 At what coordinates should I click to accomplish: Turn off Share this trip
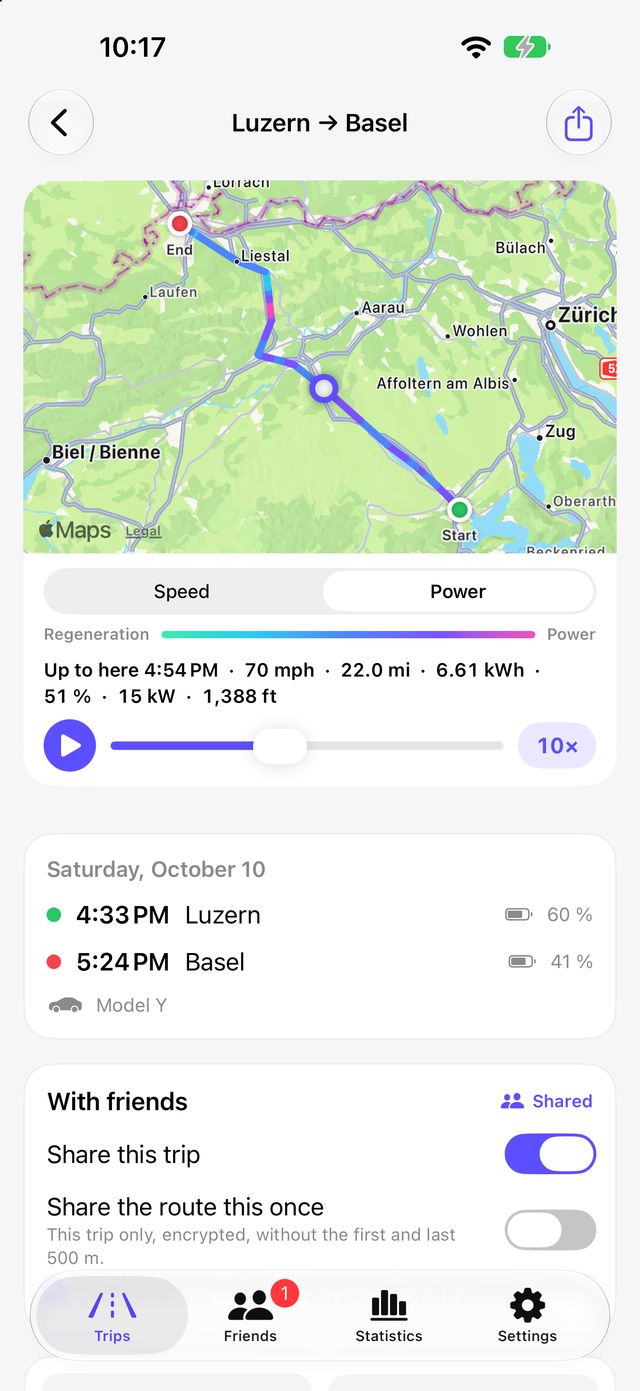[x=550, y=1154]
